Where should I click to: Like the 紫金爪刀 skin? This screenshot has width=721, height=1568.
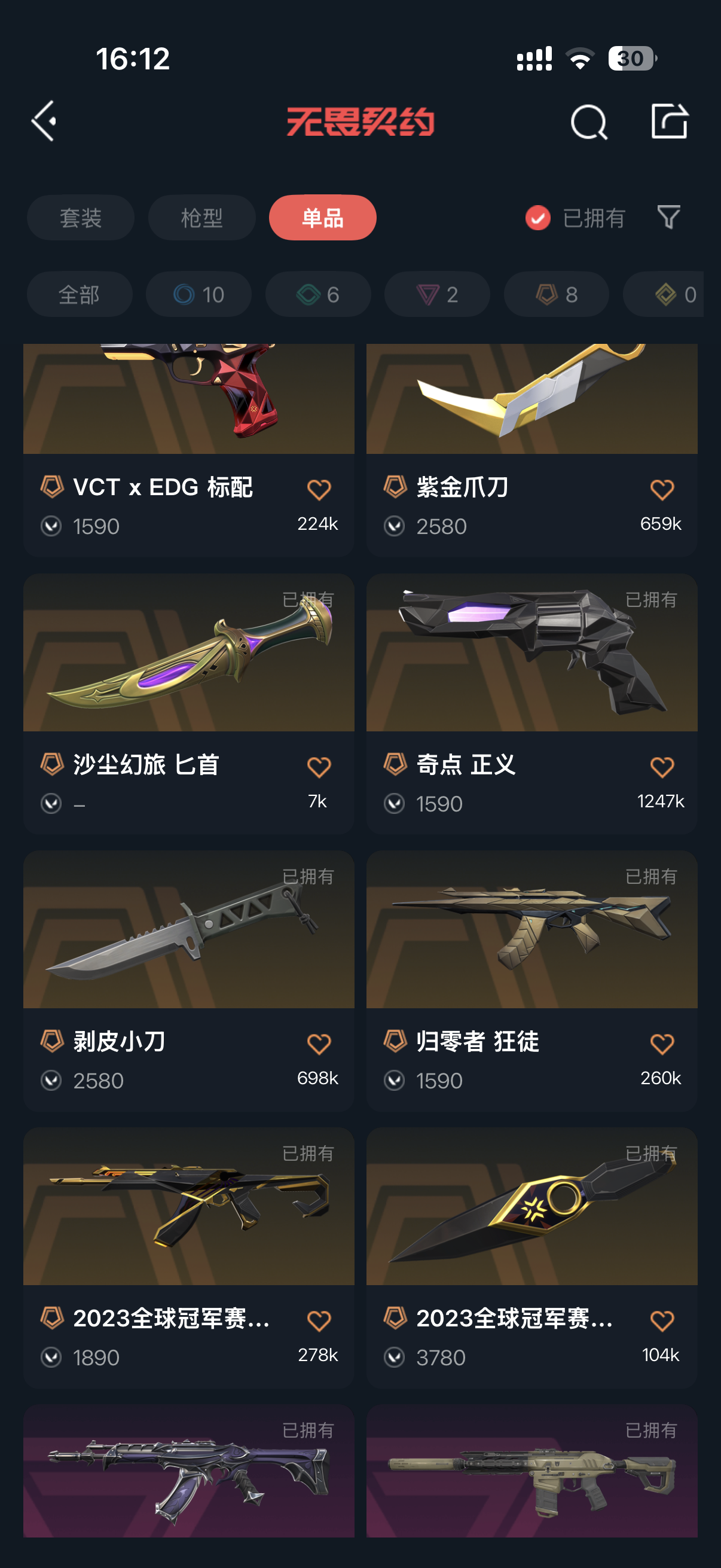(x=661, y=490)
